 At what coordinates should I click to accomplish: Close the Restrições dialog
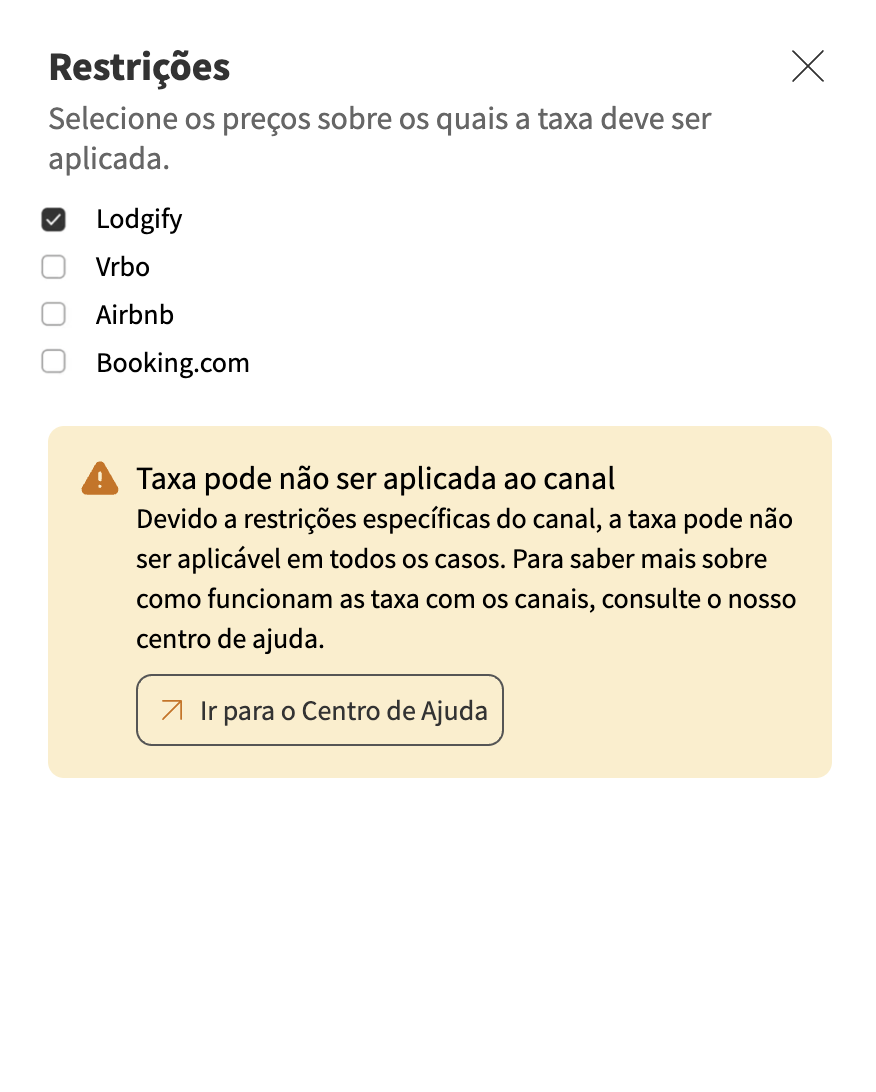(x=807, y=66)
